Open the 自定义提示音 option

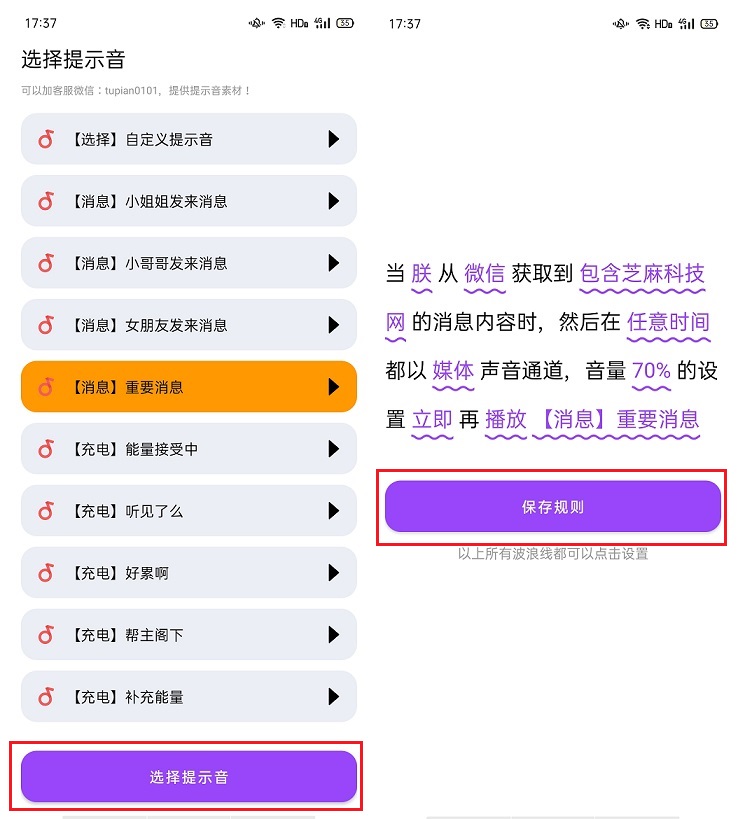pyautogui.click(x=188, y=139)
